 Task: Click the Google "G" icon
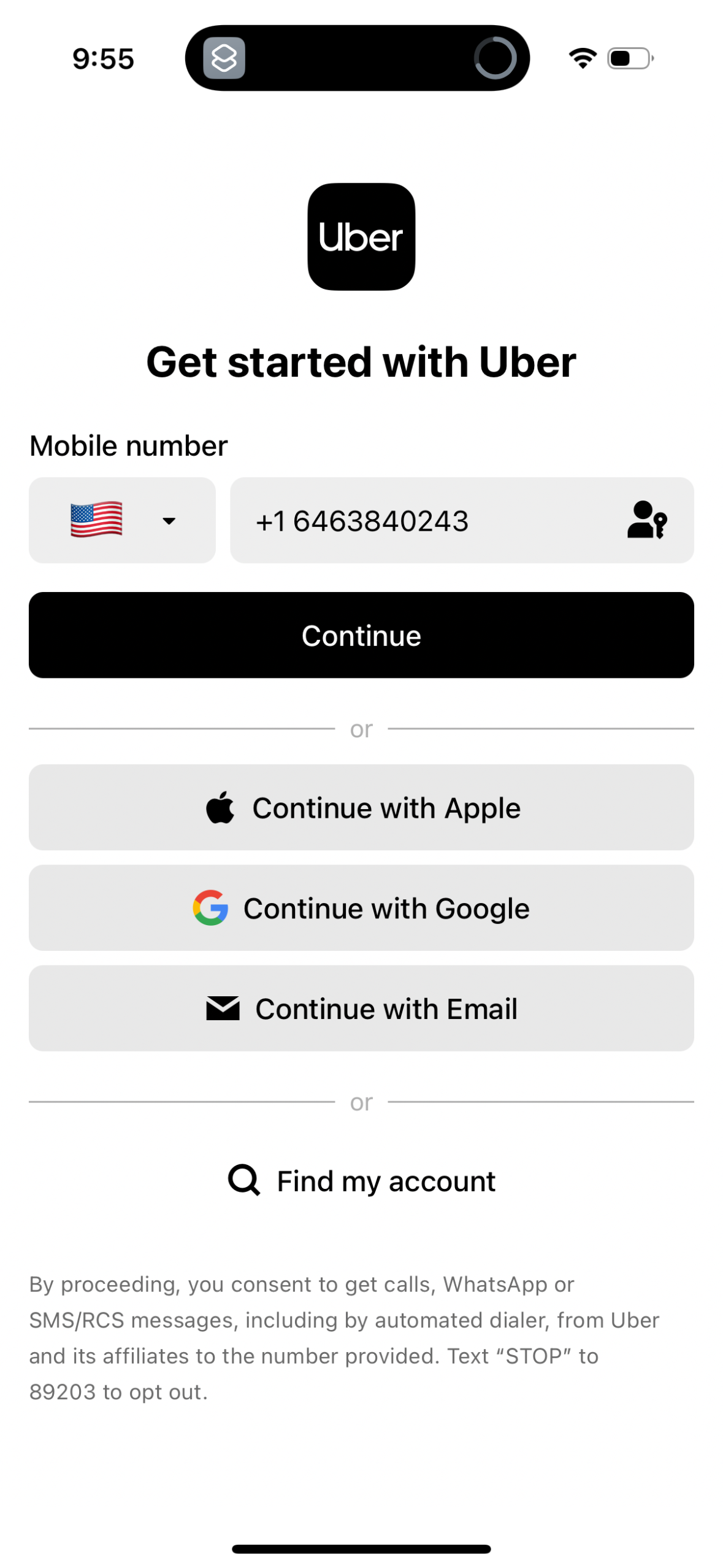click(210, 908)
